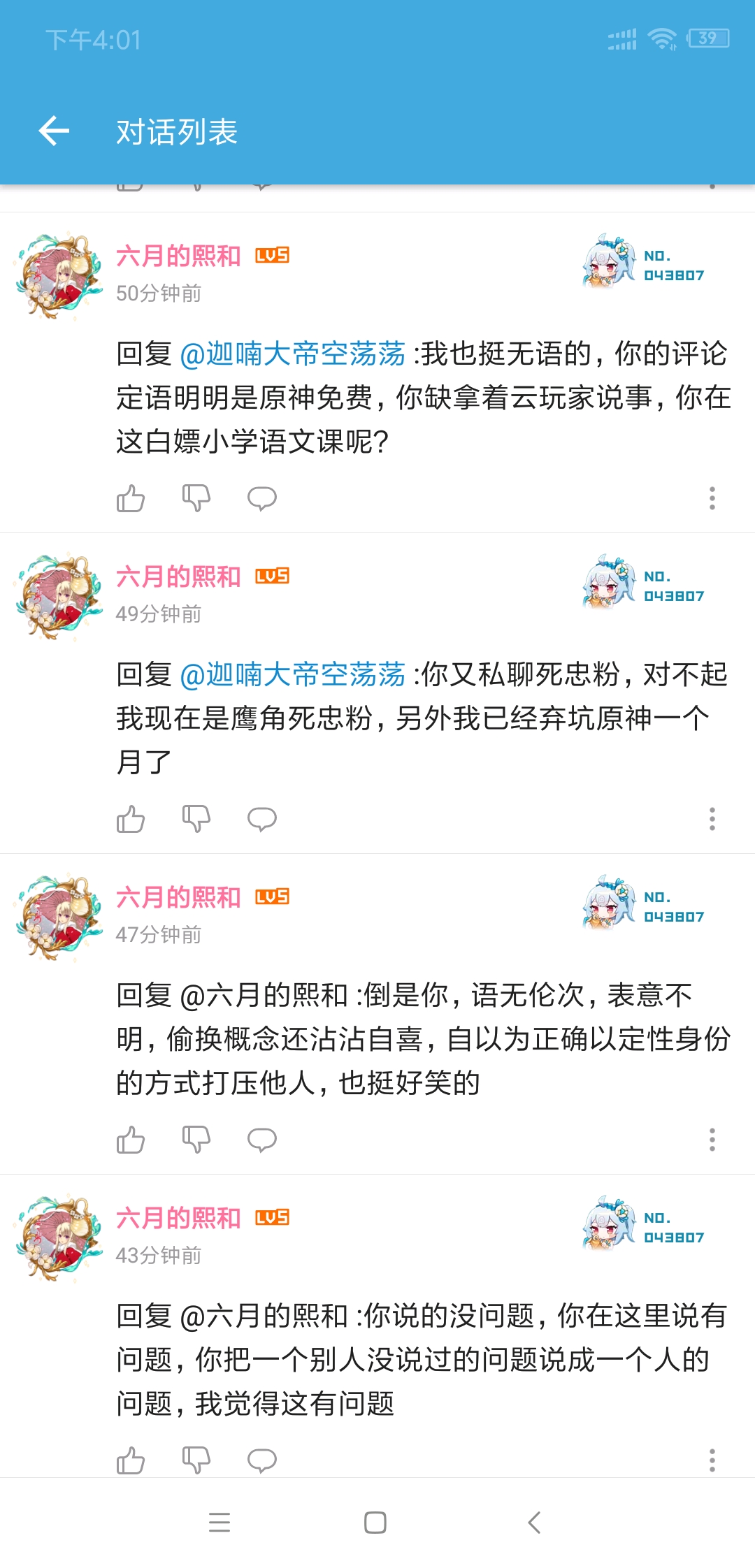Open @迦喃大帝空荡荡 mention in the 50分钟前 comment
Screen dimensions: 755x1568
[292, 354]
